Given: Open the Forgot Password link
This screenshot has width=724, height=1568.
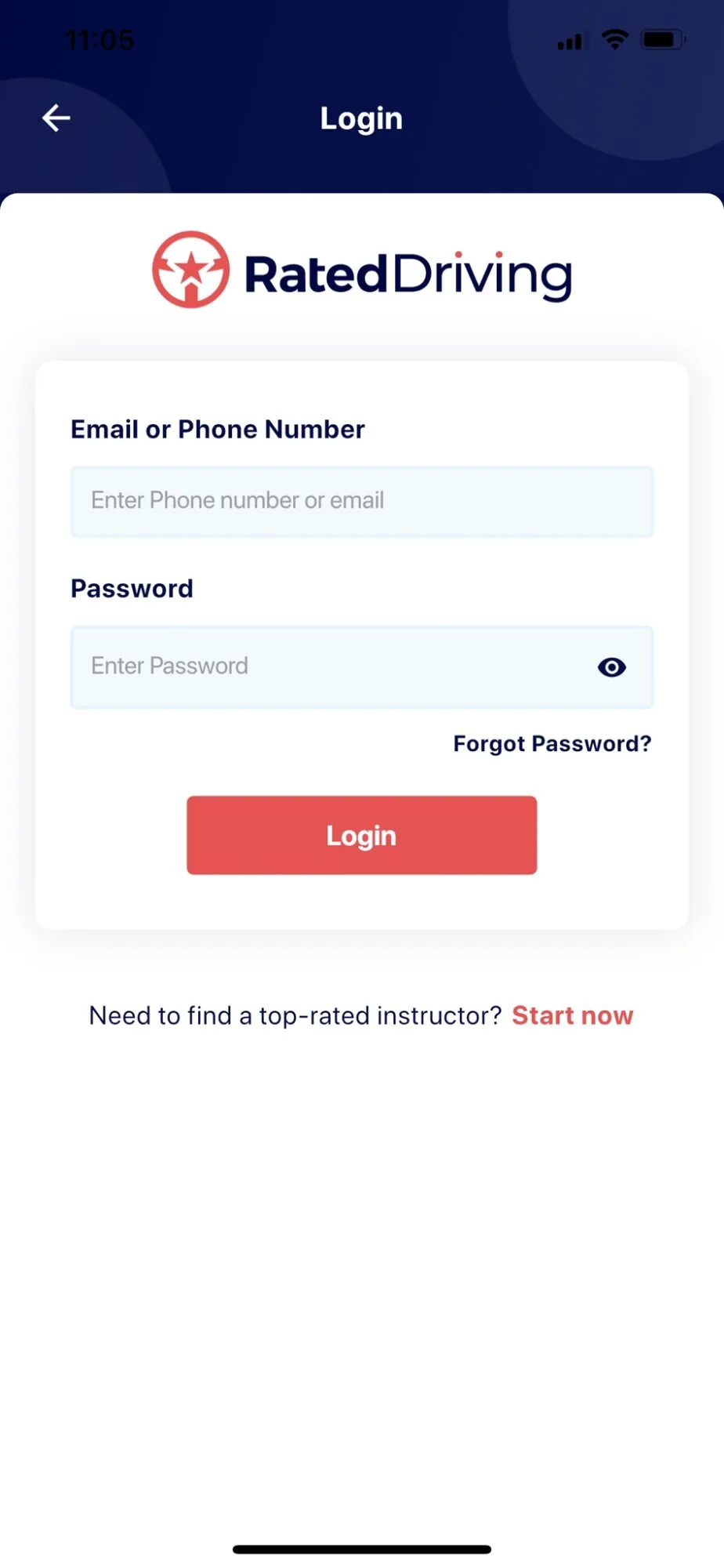Looking at the screenshot, I should [552, 743].
